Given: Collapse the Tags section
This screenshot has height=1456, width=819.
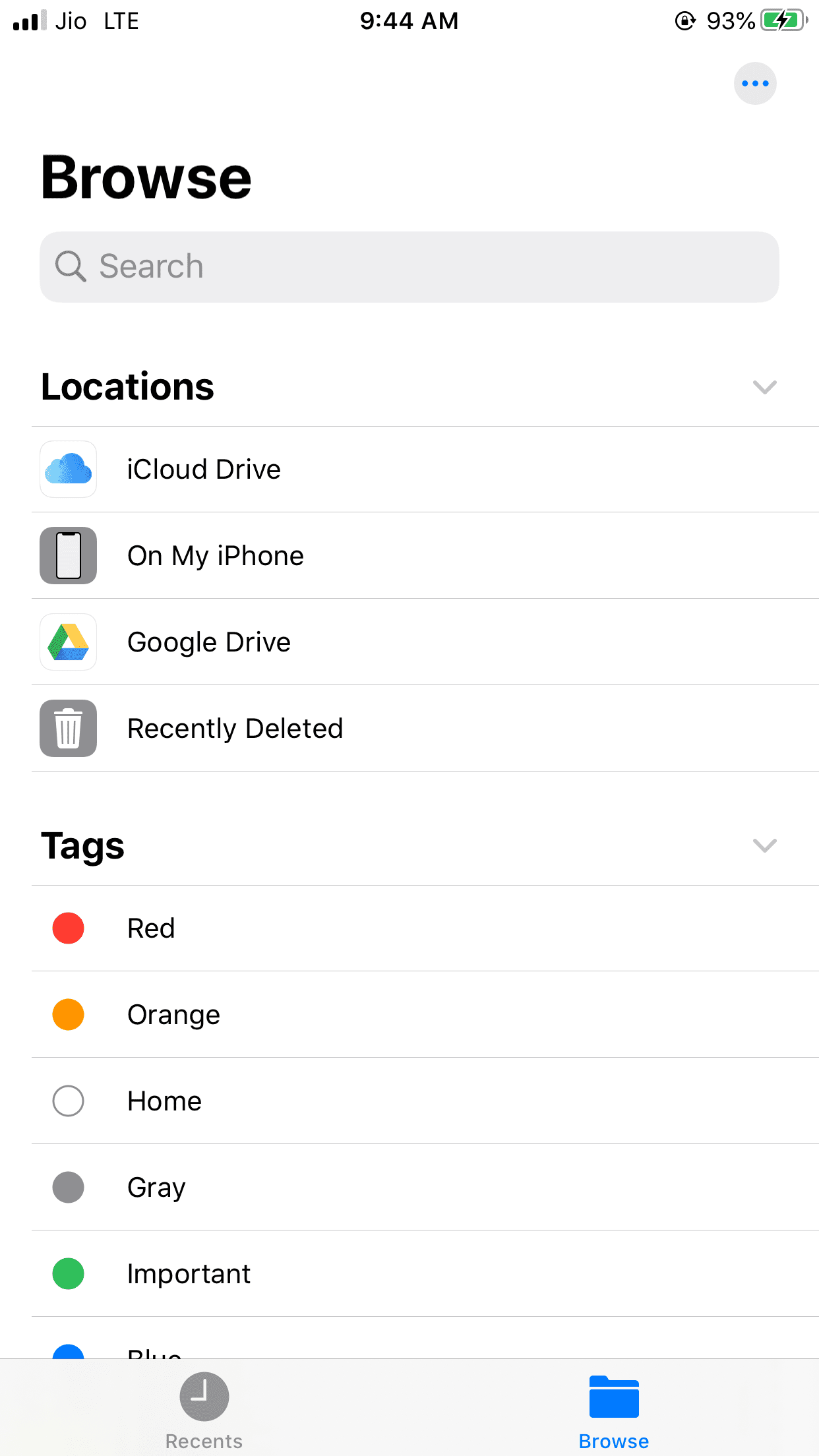Looking at the screenshot, I should pyautogui.click(x=764, y=846).
